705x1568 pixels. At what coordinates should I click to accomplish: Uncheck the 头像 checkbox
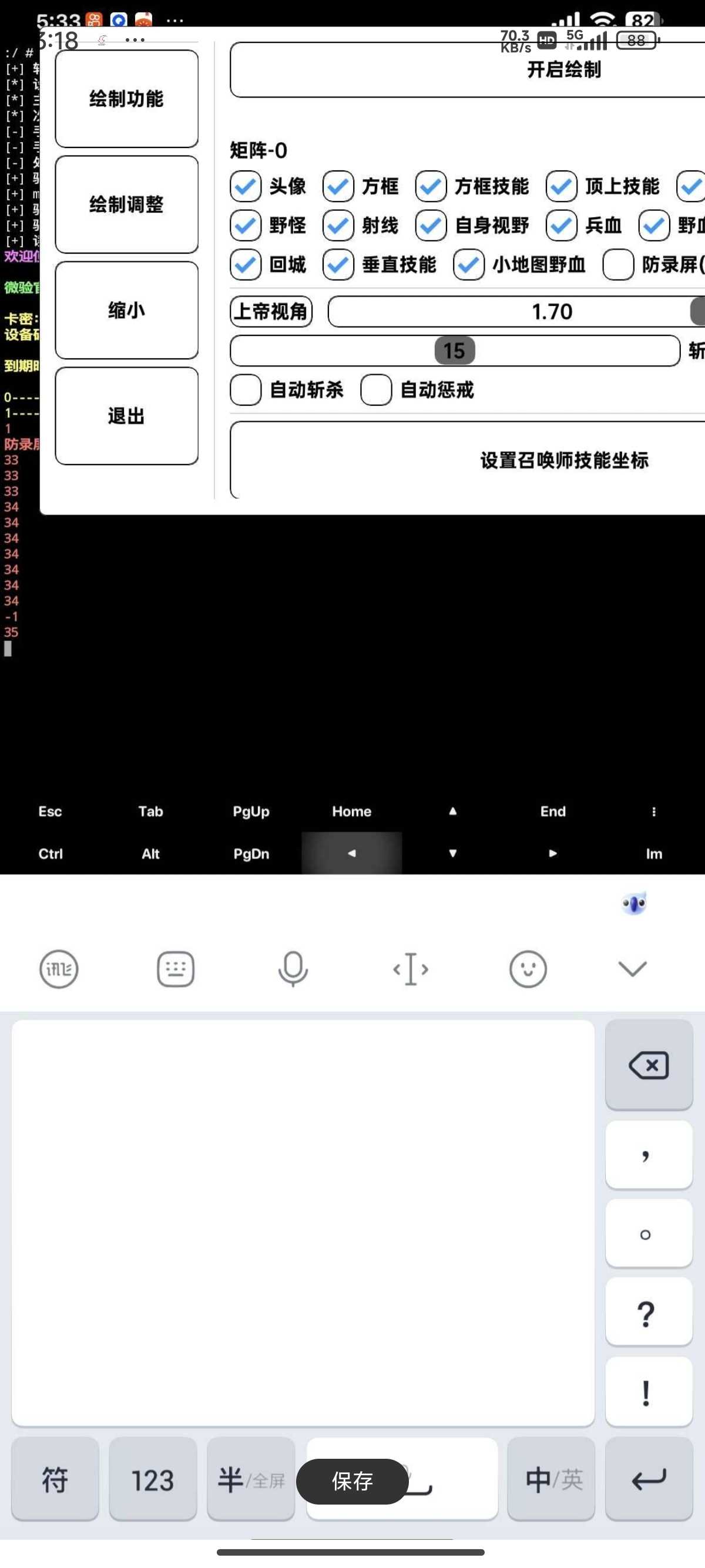pyautogui.click(x=246, y=186)
